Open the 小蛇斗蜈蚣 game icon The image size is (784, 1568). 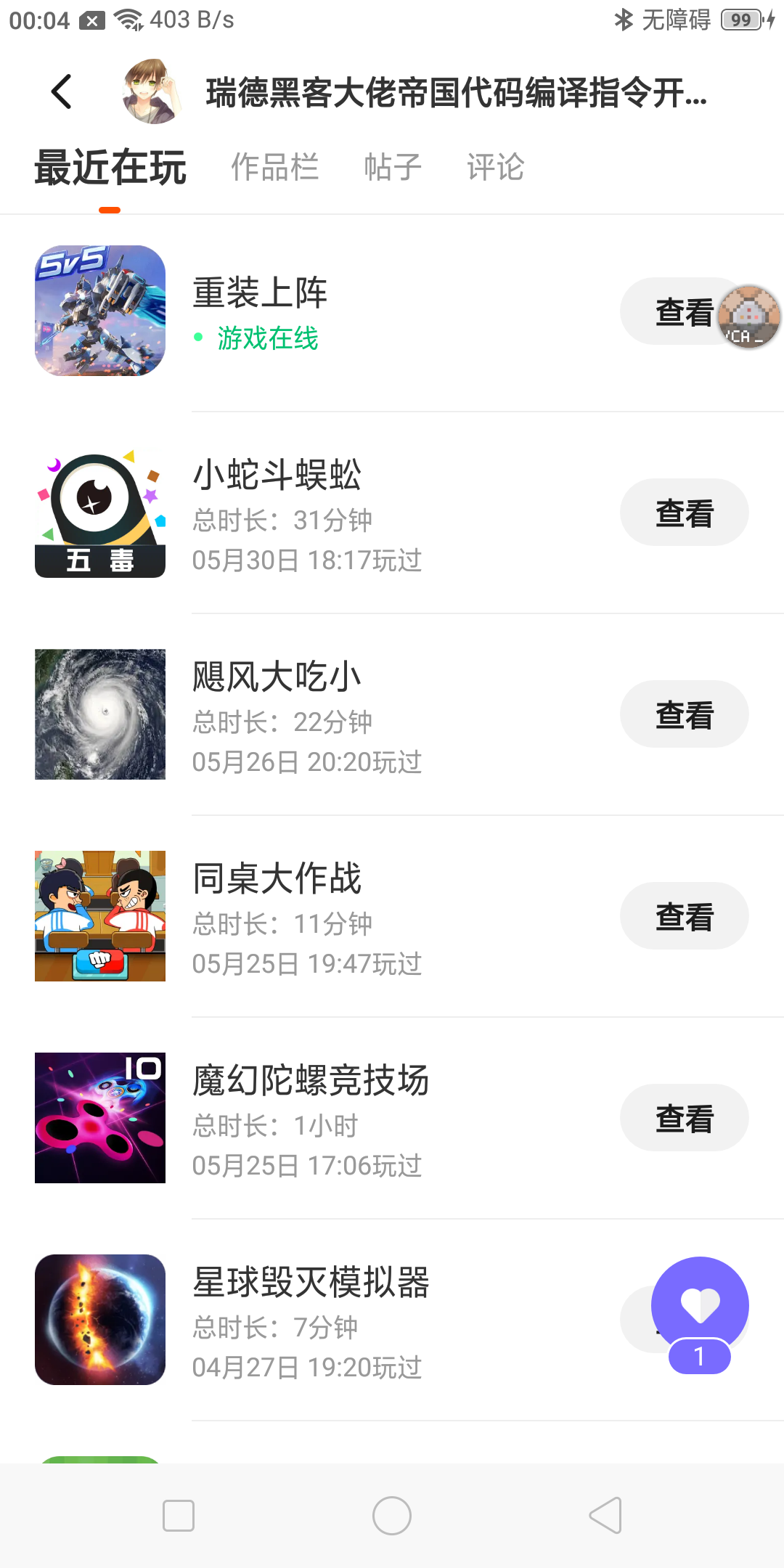coord(100,513)
